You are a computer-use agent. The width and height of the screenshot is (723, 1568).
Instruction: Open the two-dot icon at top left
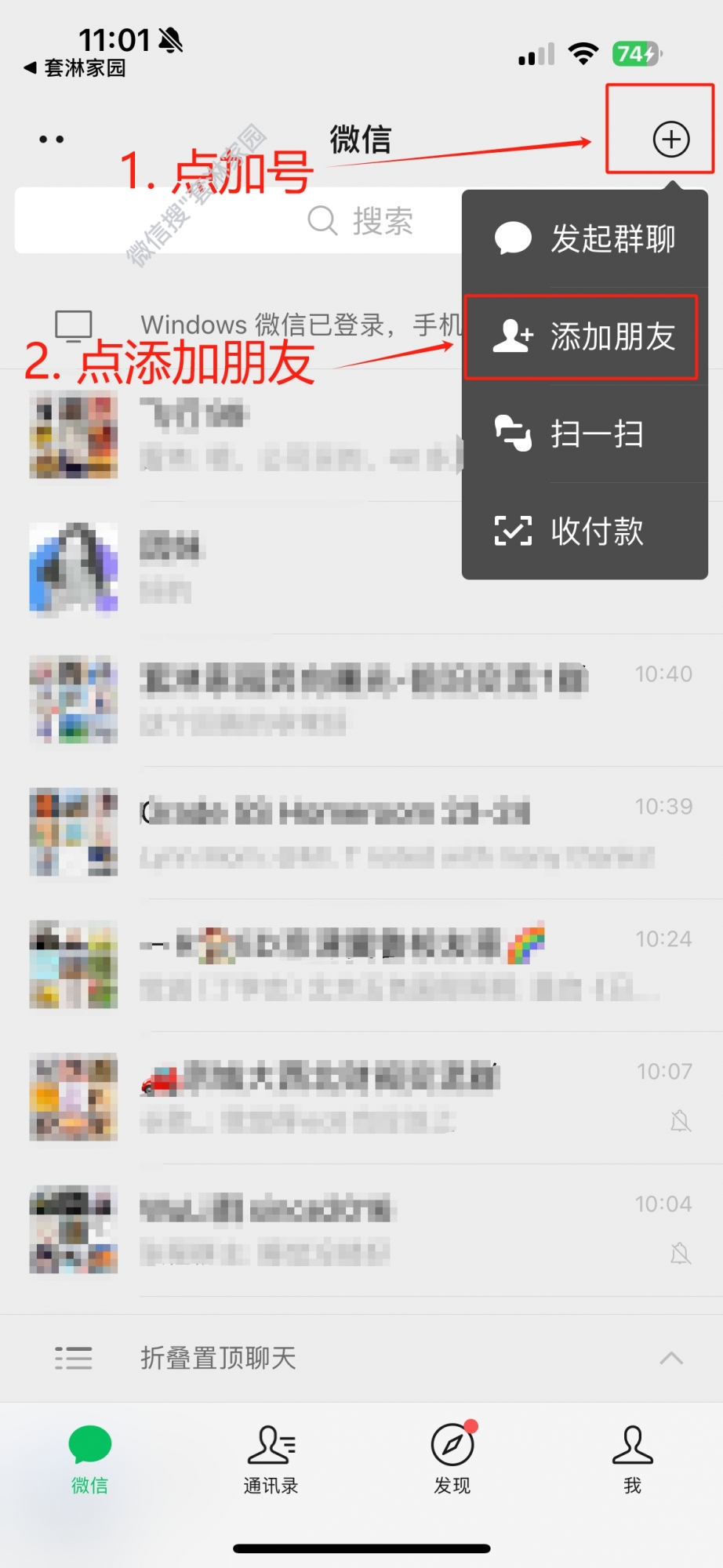click(52, 140)
